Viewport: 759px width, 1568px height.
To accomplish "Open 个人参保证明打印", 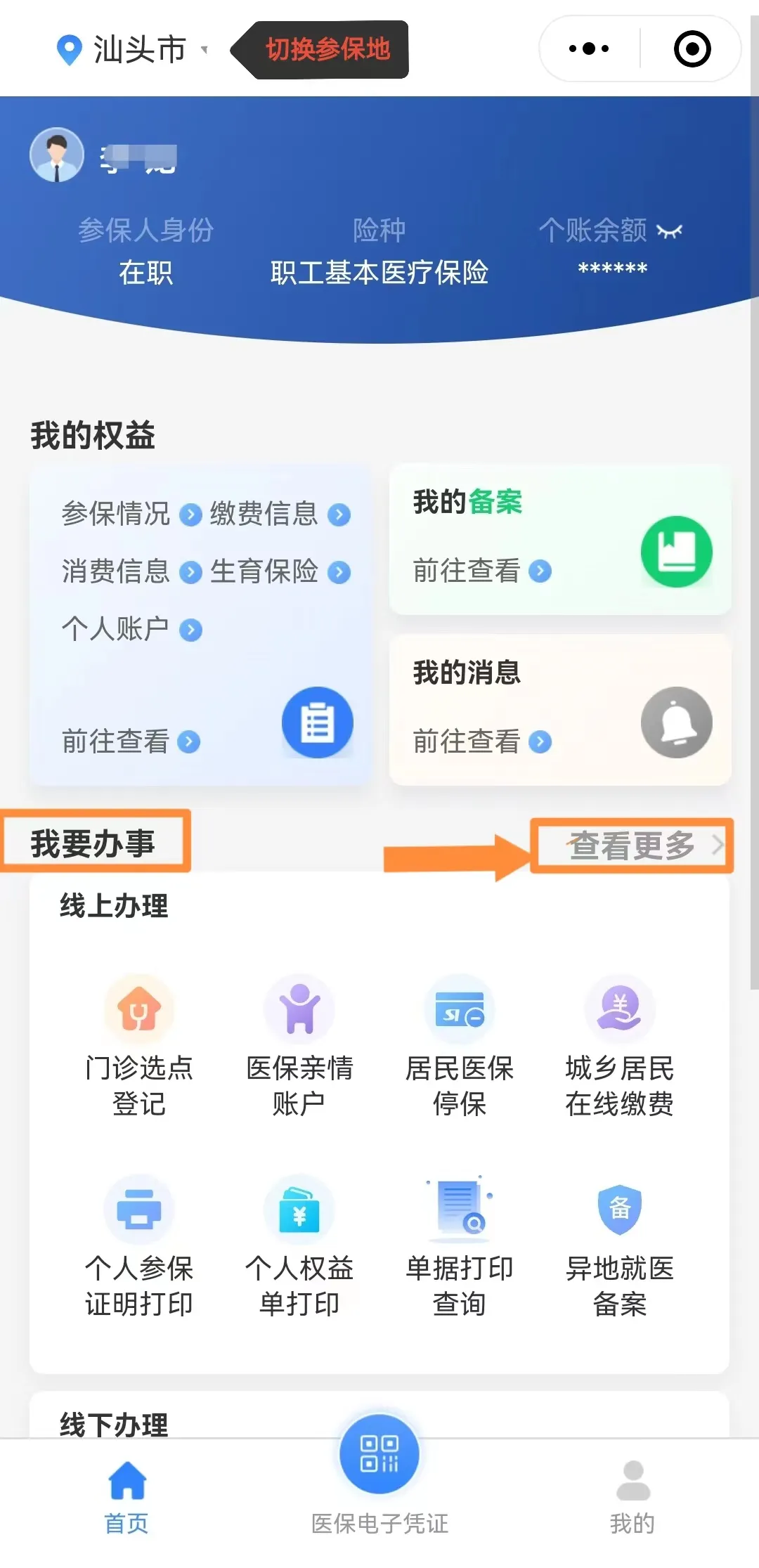I will point(139,1245).
